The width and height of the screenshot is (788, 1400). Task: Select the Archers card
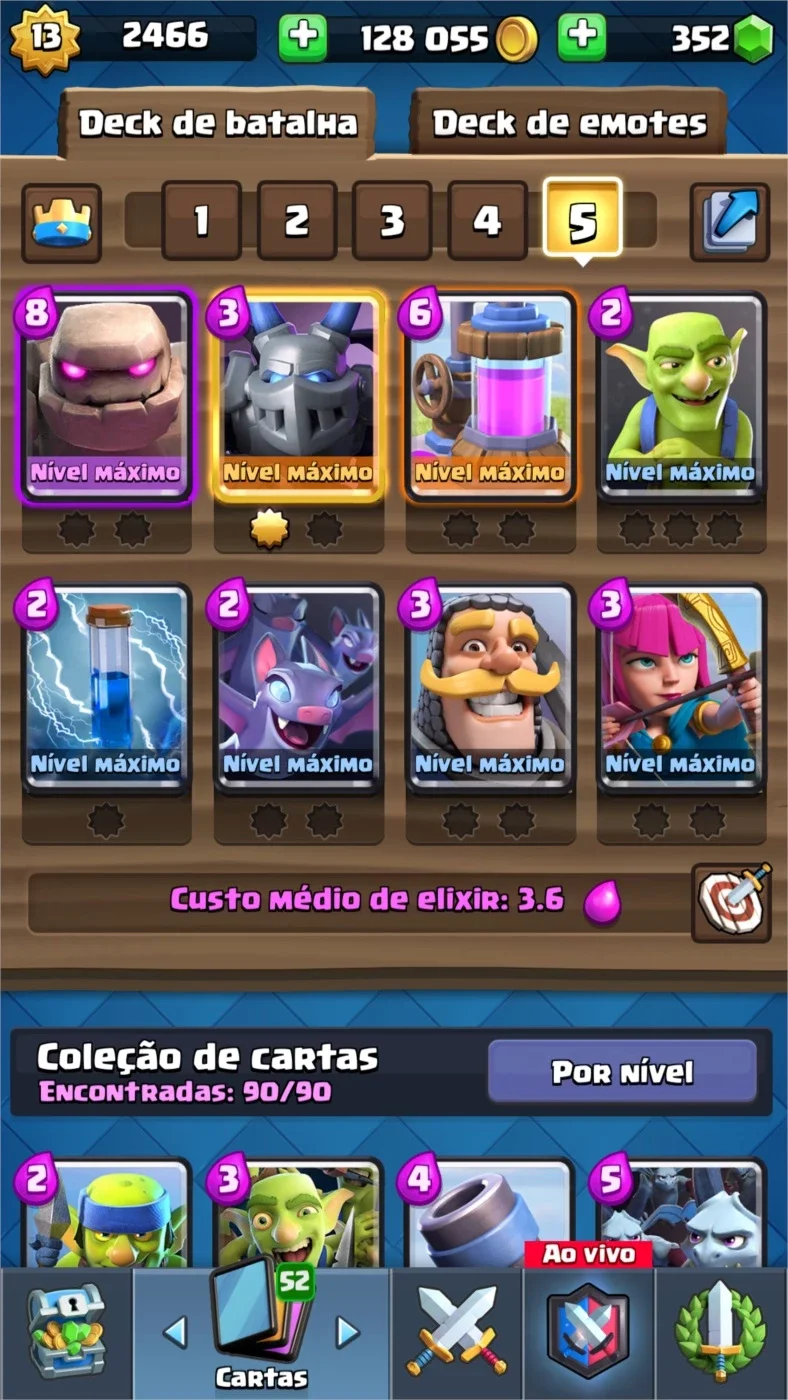pos(681,688)
